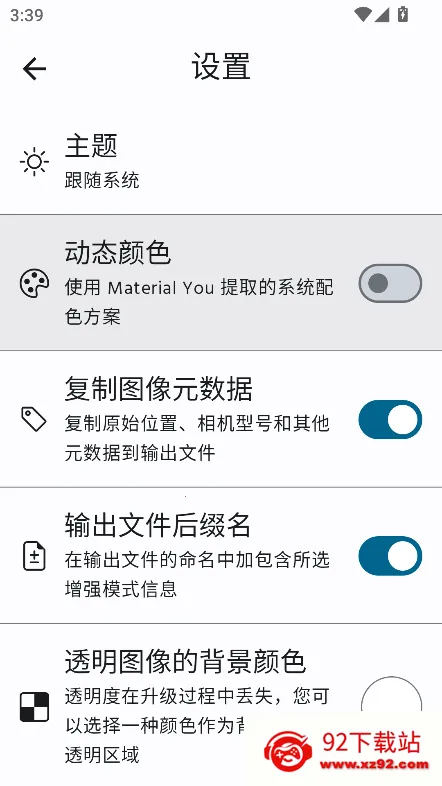Turn off 复制图像元数据 switch
Screen dimensions: 442x786
[390, 419]
